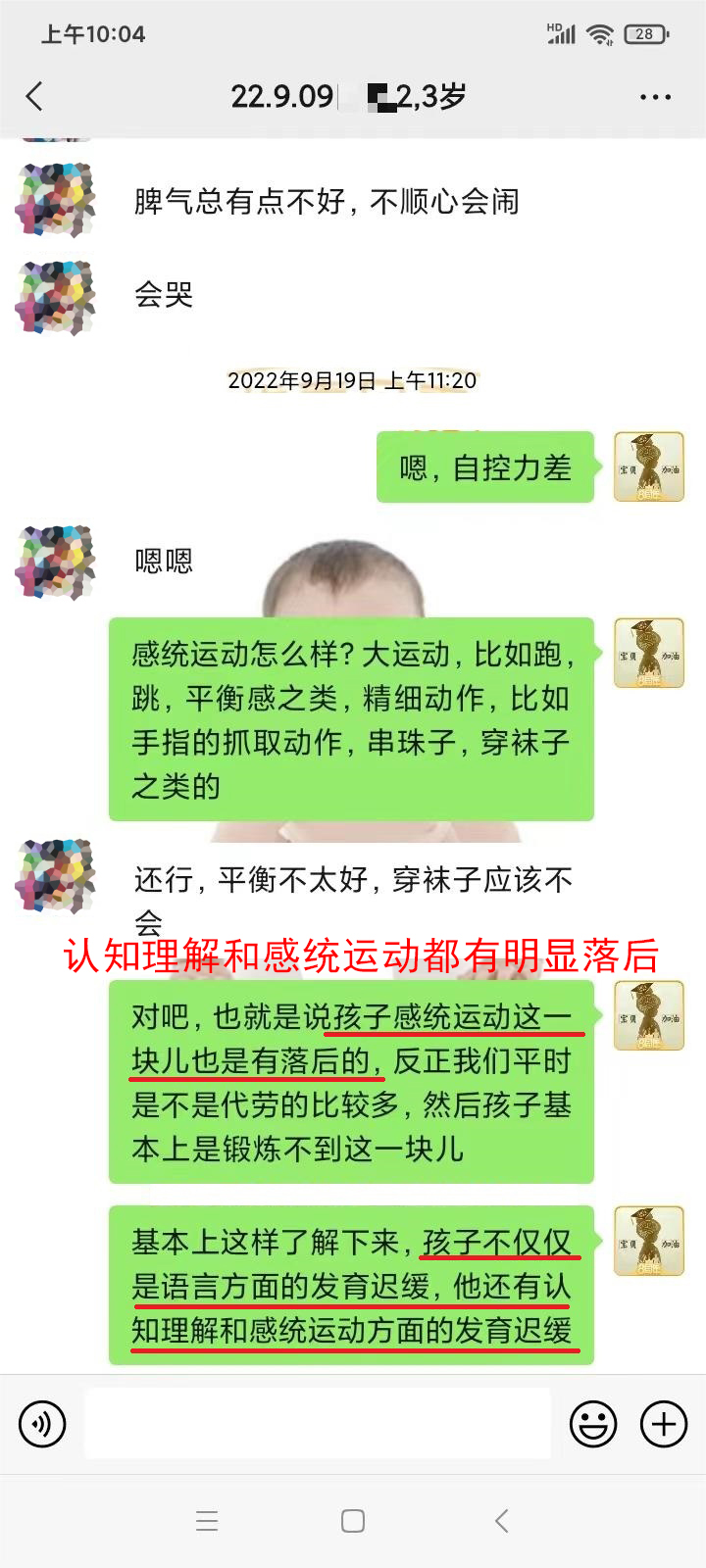706x1568 pixels.
Task: Focus the message text field
Action: click(x=317, y=1423)
